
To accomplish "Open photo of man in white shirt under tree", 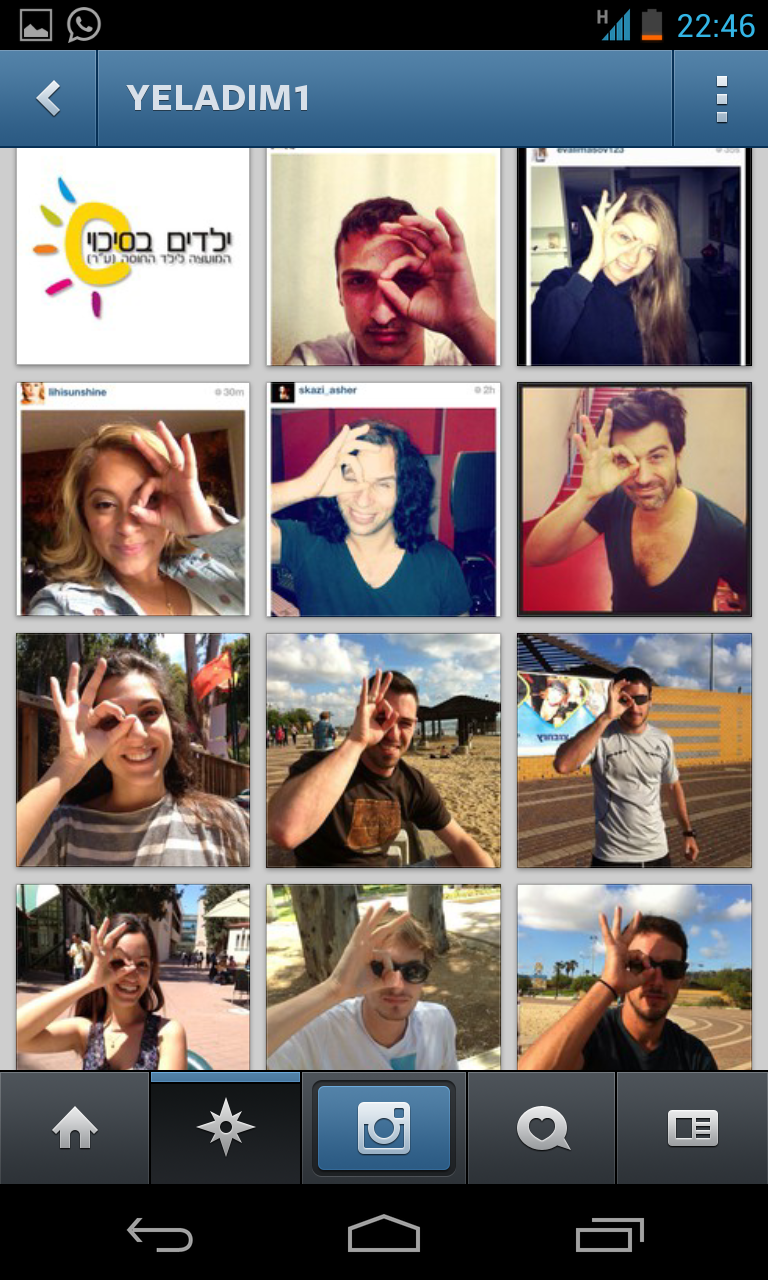I will tap(383, 978).
